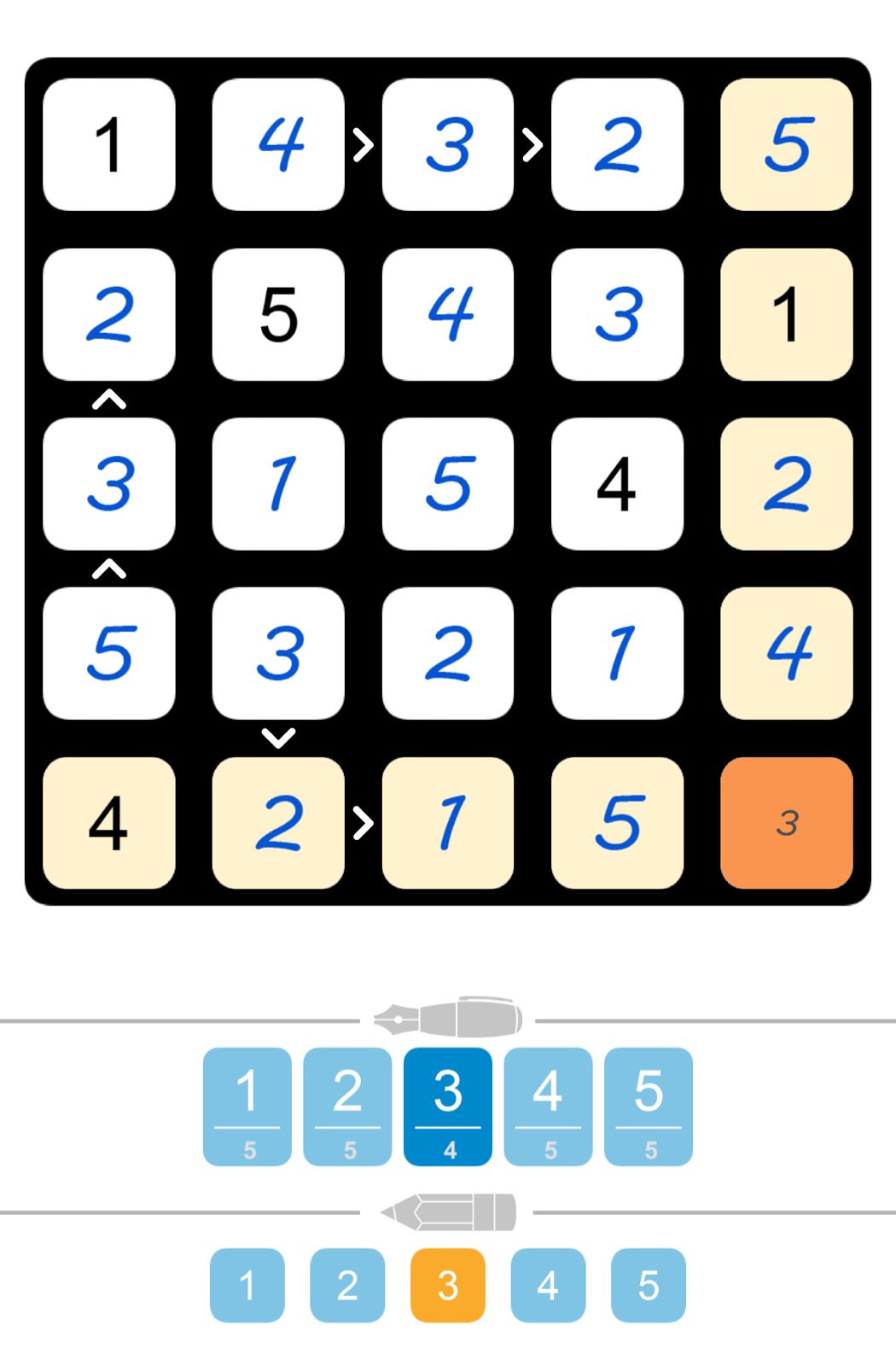Tap the orange selected grid cell
Viewport: 896px width, 1366px height.
[787, 823]
